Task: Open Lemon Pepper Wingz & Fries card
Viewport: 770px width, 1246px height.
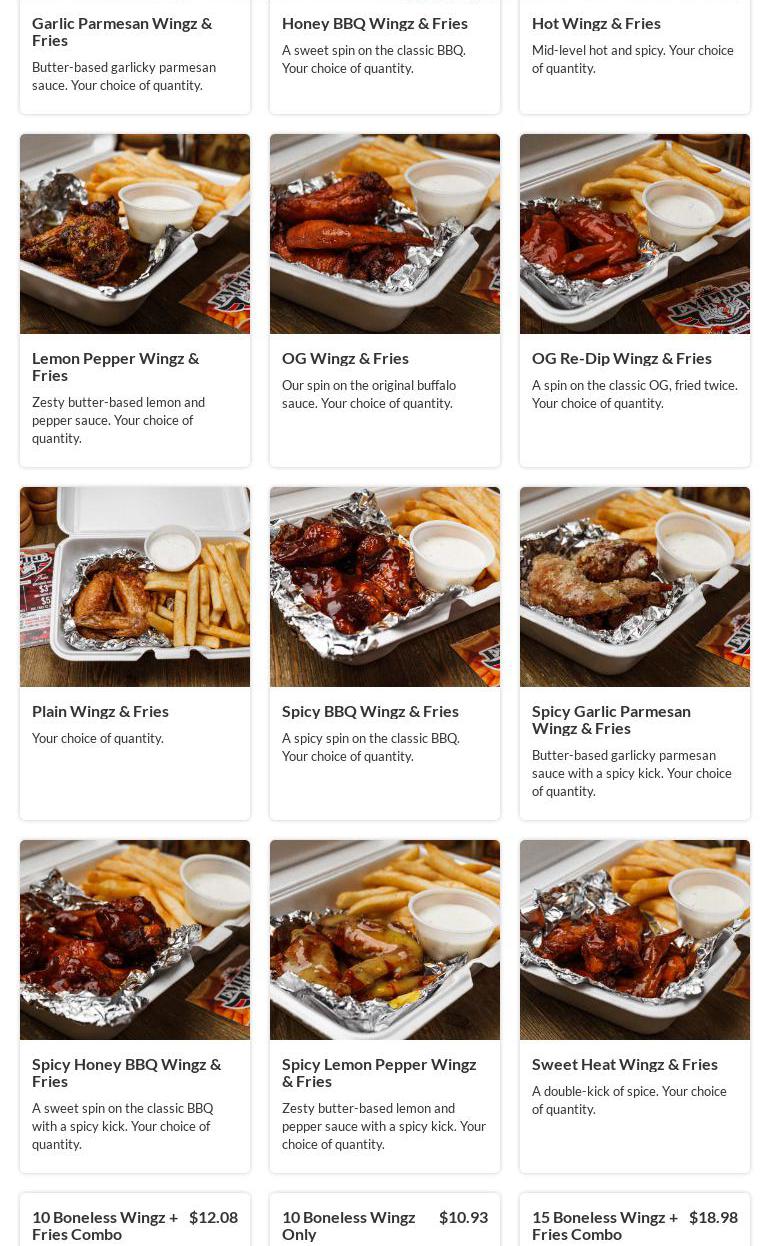Action: coord(135,300)
